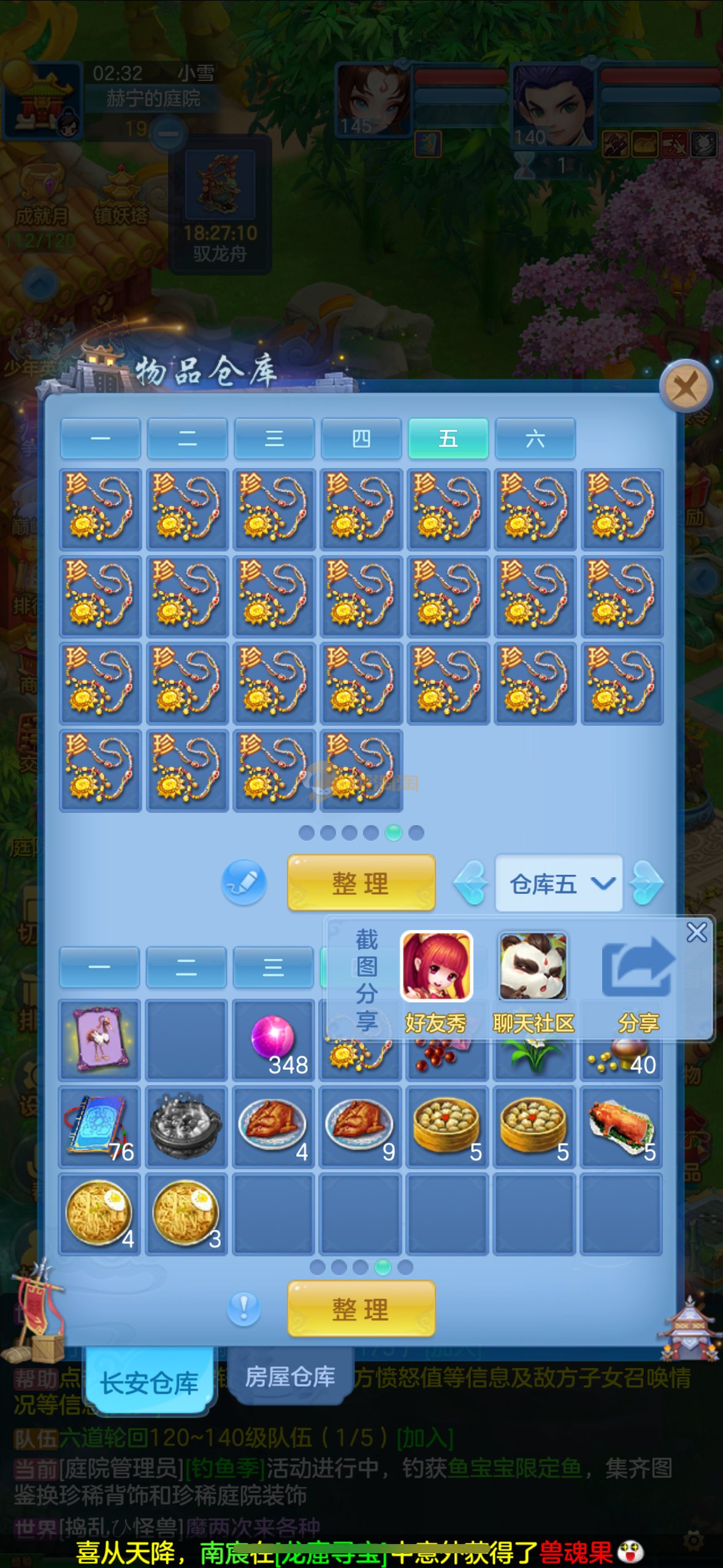This screenshot has width=723, height=1568.
Task: Close the 物品仓库 warehouse window
Action: (685, 387)
